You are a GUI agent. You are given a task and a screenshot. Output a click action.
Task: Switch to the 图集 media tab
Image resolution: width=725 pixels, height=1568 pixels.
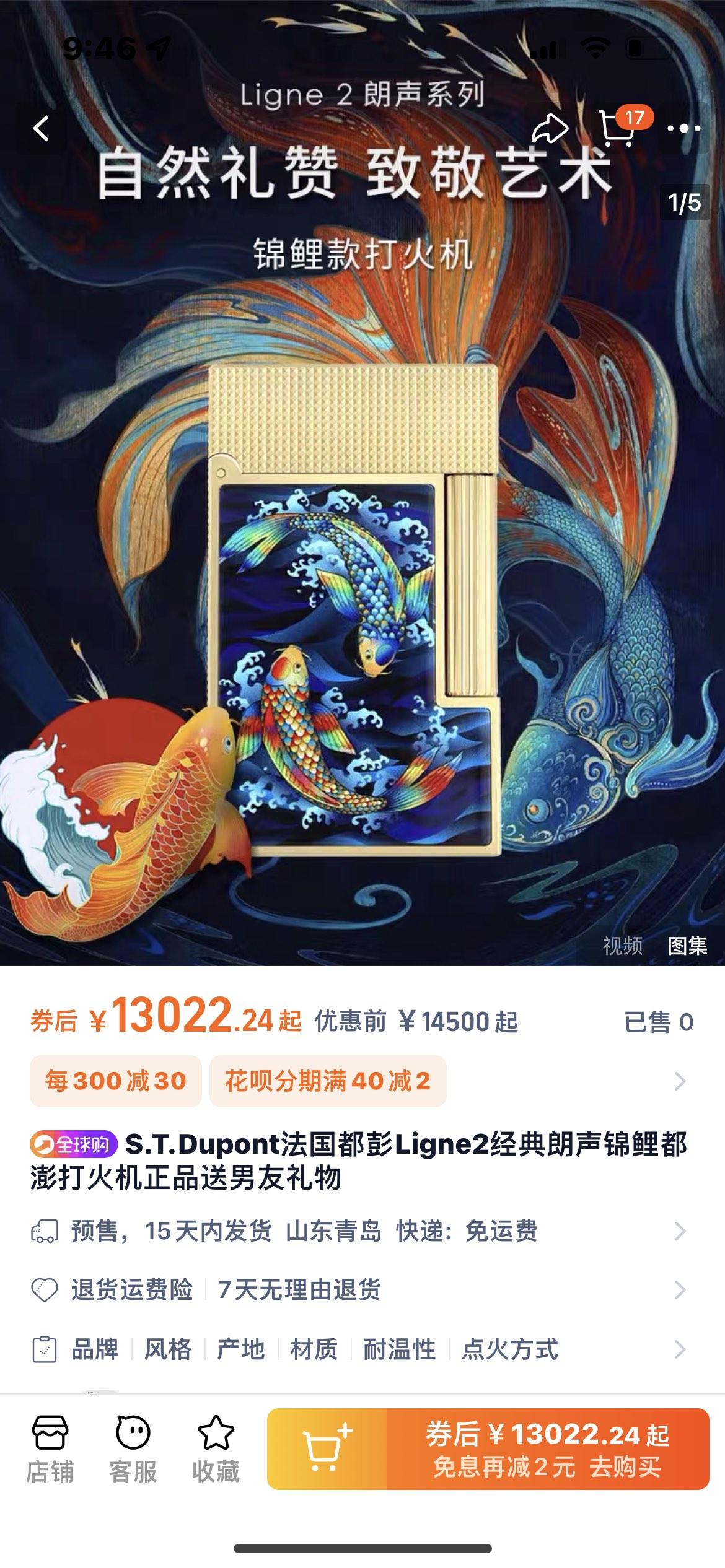pos(687,946)
